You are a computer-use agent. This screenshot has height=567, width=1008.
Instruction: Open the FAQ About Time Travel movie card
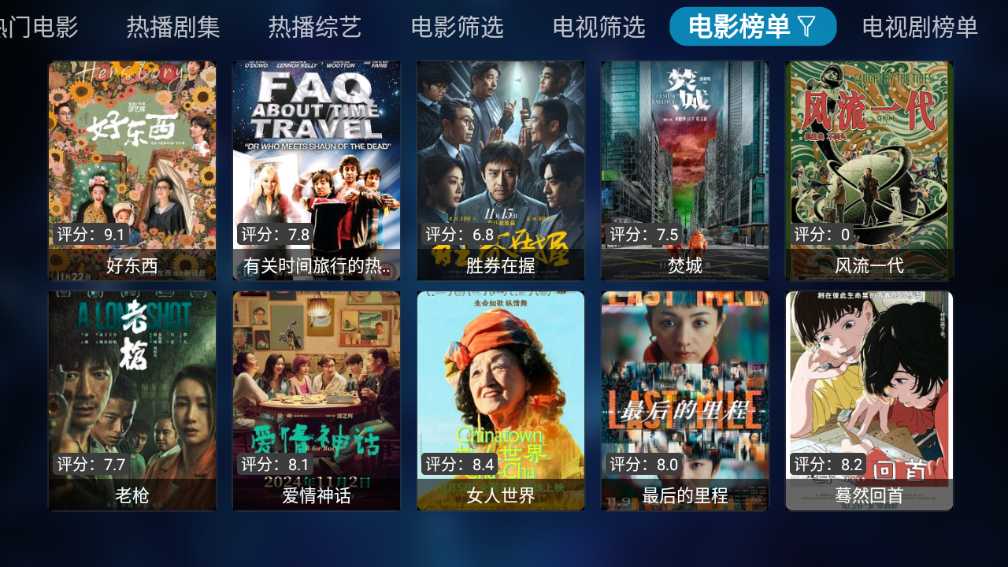point(316,170)
